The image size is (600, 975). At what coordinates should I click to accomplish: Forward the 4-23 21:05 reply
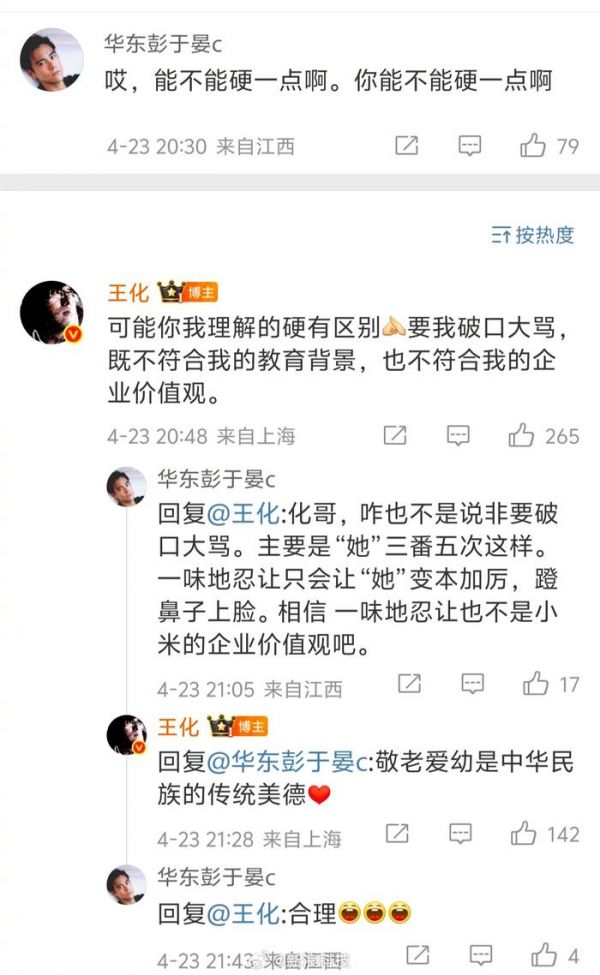(409, 684)
